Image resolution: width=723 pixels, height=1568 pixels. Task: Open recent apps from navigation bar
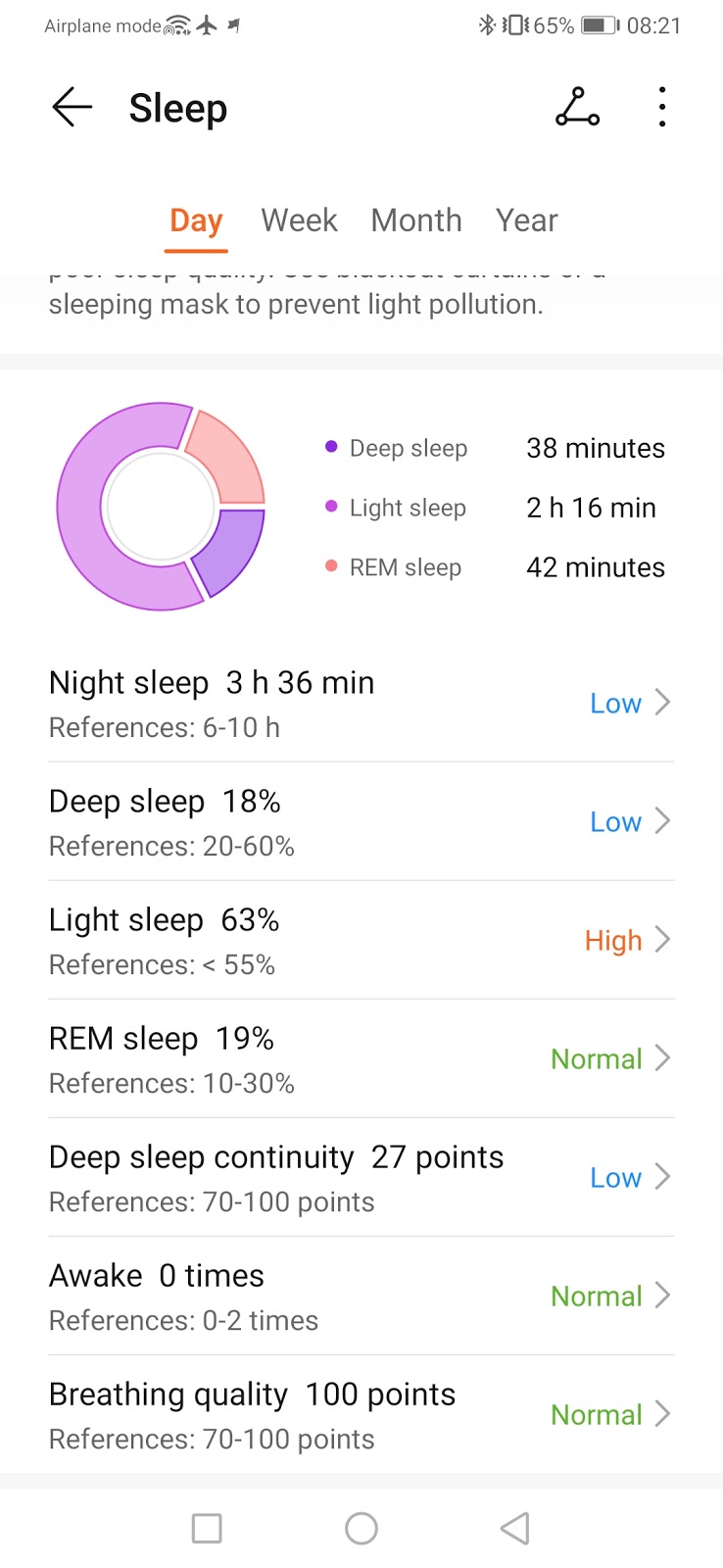point(207,1528)
